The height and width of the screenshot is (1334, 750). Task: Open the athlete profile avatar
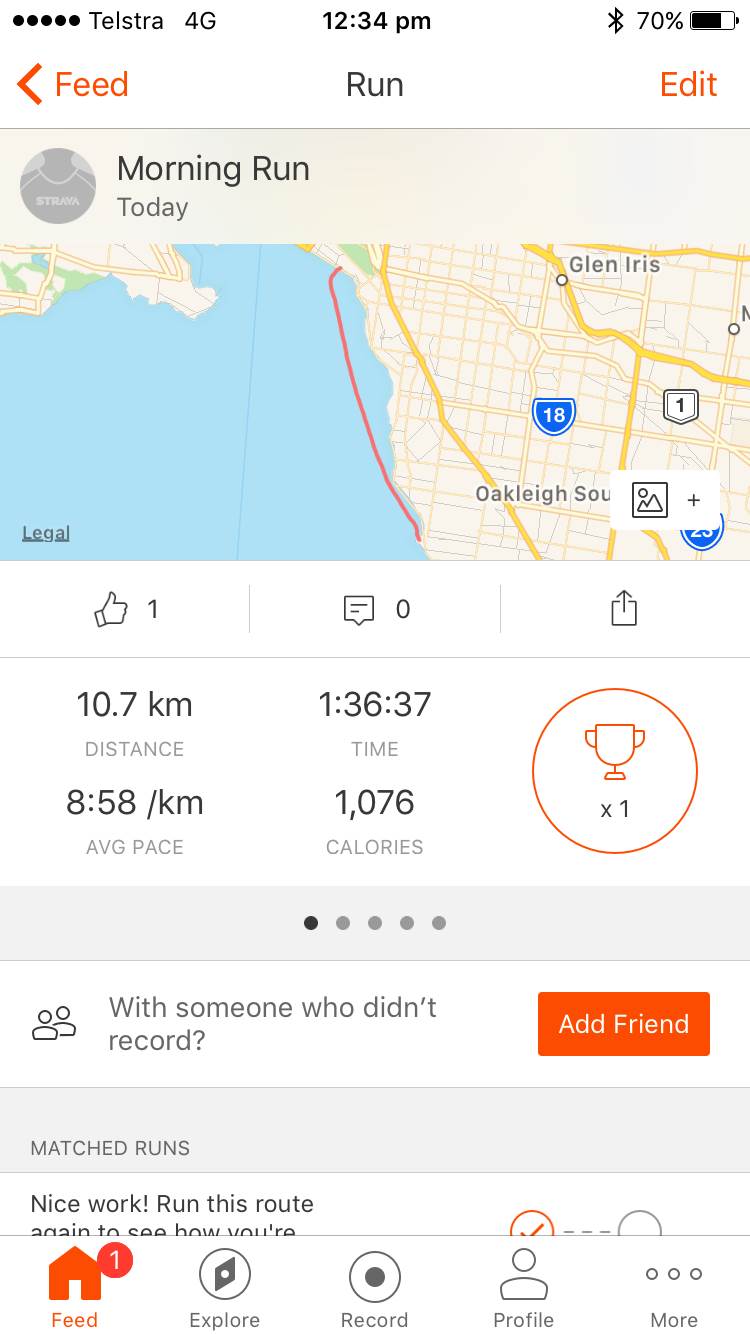pyautogui.click(x=58, y=186)
